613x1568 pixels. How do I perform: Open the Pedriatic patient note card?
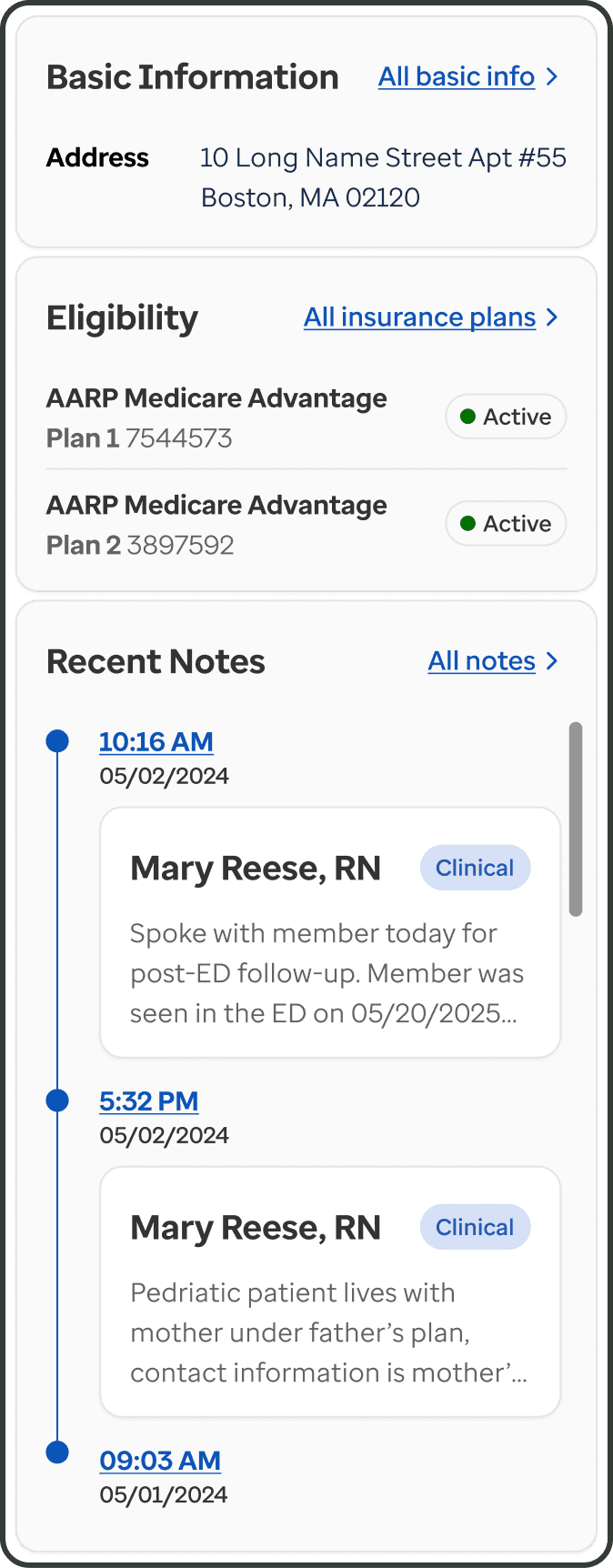click(329, 1292)
